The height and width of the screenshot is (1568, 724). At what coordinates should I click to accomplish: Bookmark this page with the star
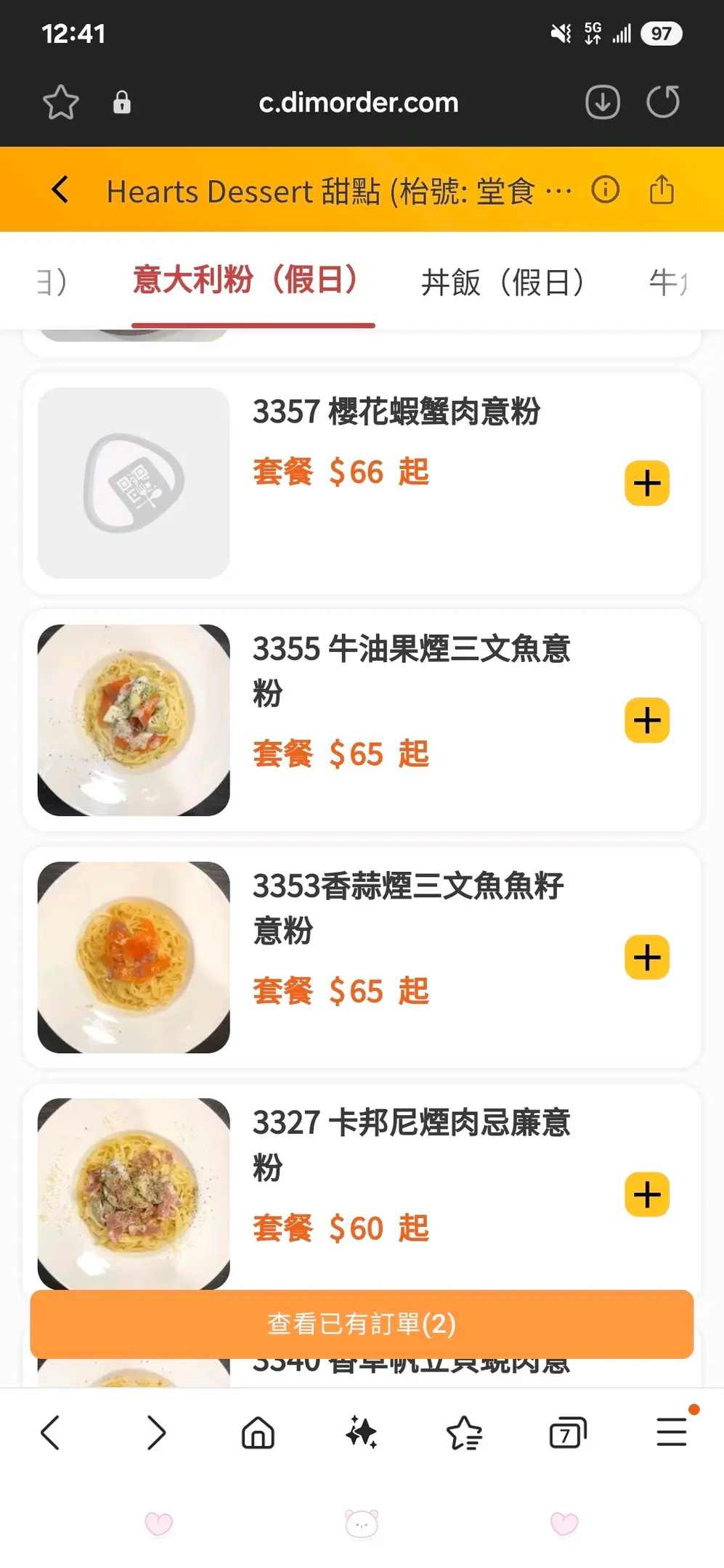tap(61, 102)
